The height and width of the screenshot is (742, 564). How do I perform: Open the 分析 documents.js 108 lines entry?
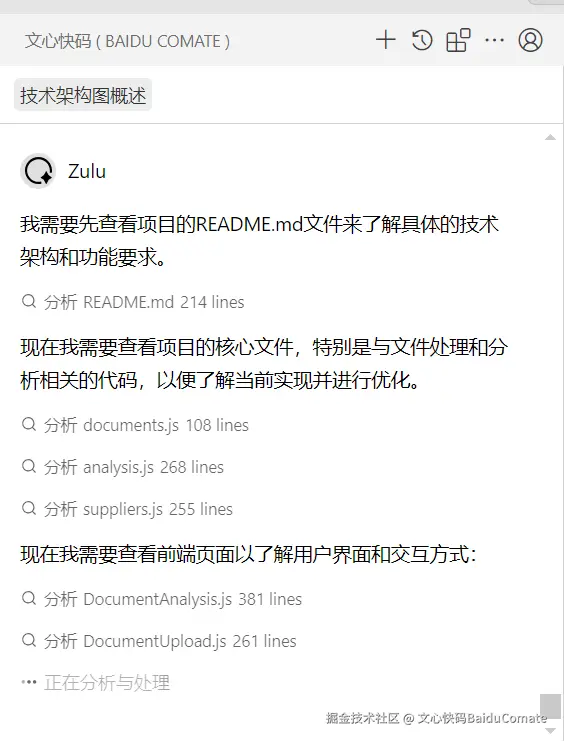coord(135,425)
